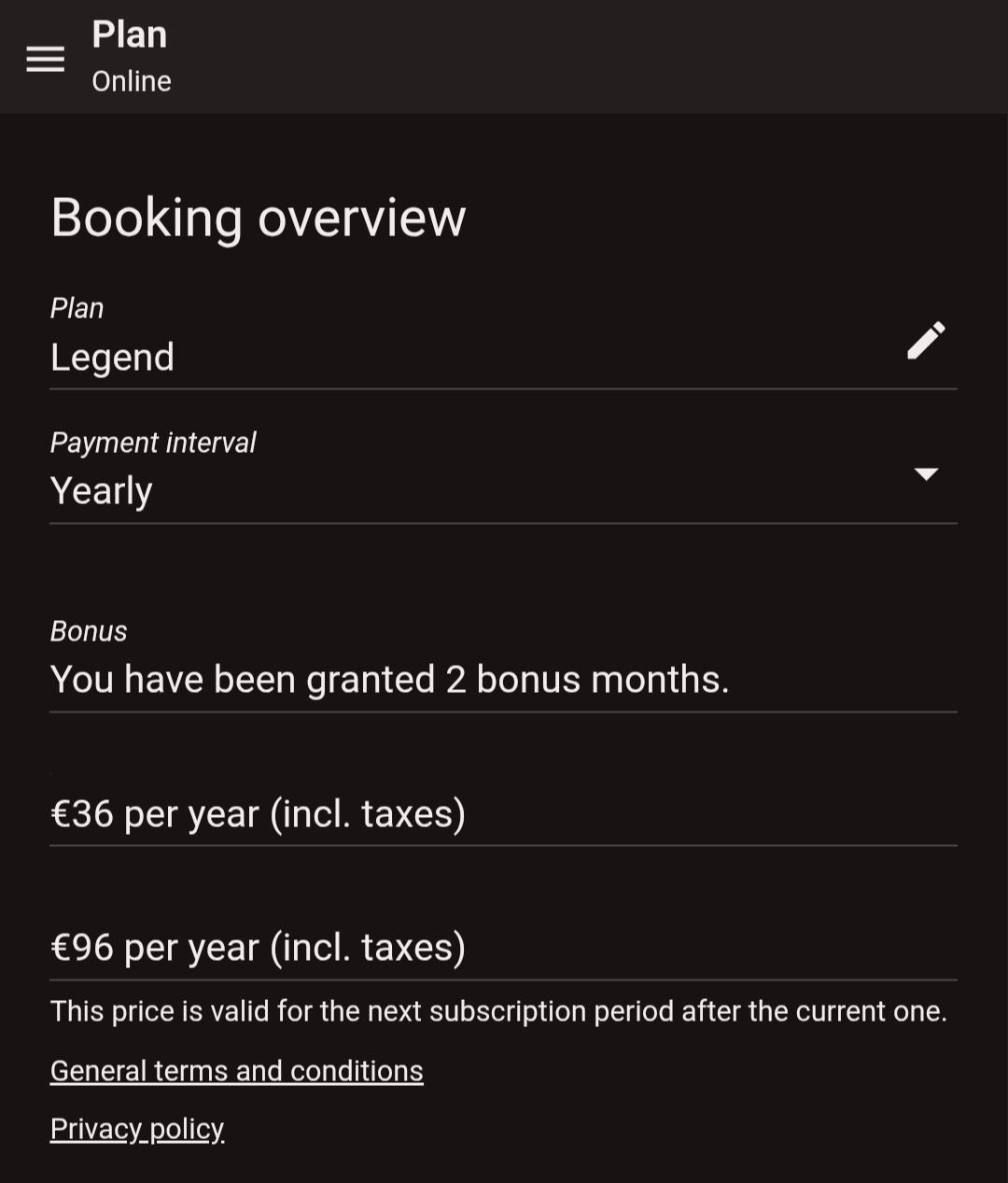Open the hamburger drawer menu
This screenshot has height=1183, width=1008.
click(x=45, y=59)
